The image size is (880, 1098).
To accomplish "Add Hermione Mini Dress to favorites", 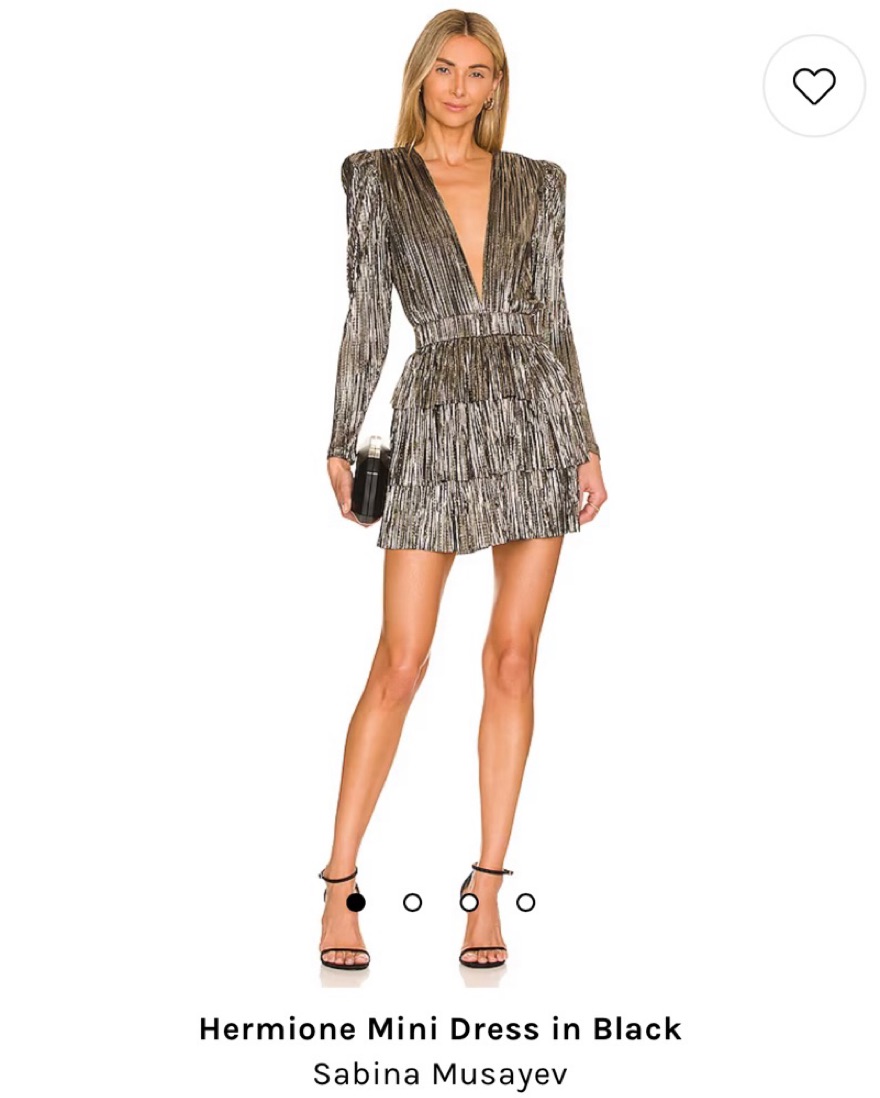I will [814, 86].
